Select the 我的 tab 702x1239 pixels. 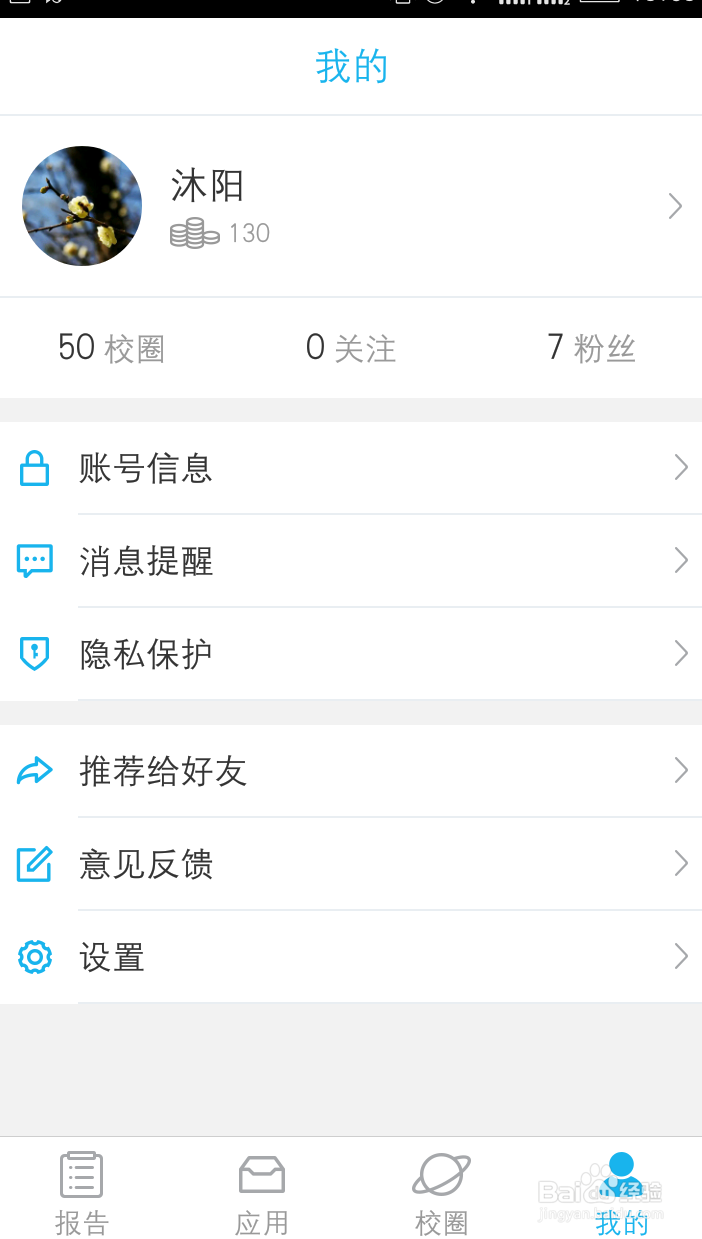coord(621,1192)
